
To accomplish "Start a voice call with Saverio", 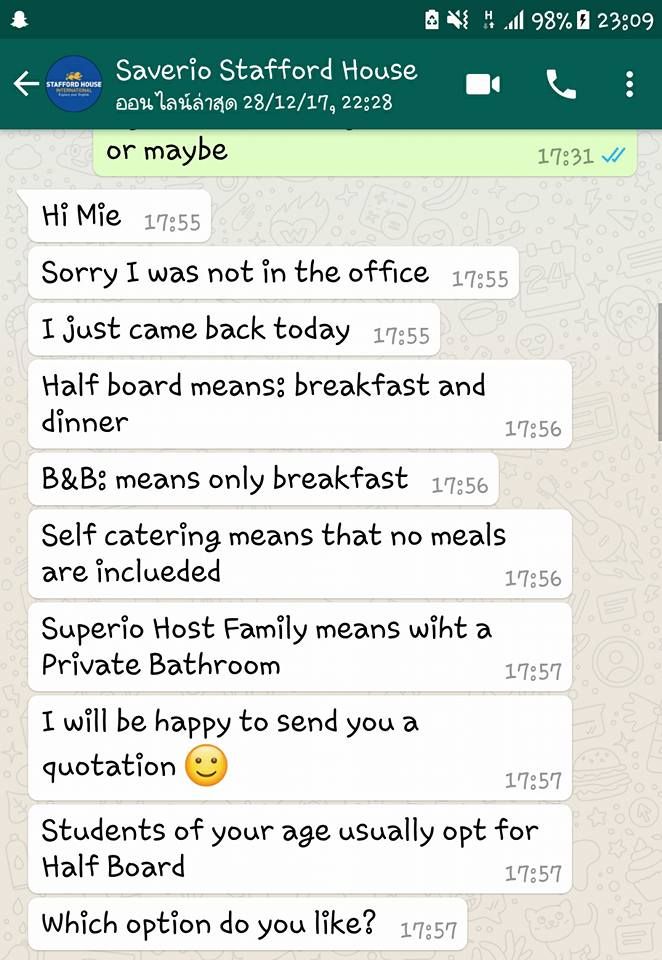I will 561,84.
